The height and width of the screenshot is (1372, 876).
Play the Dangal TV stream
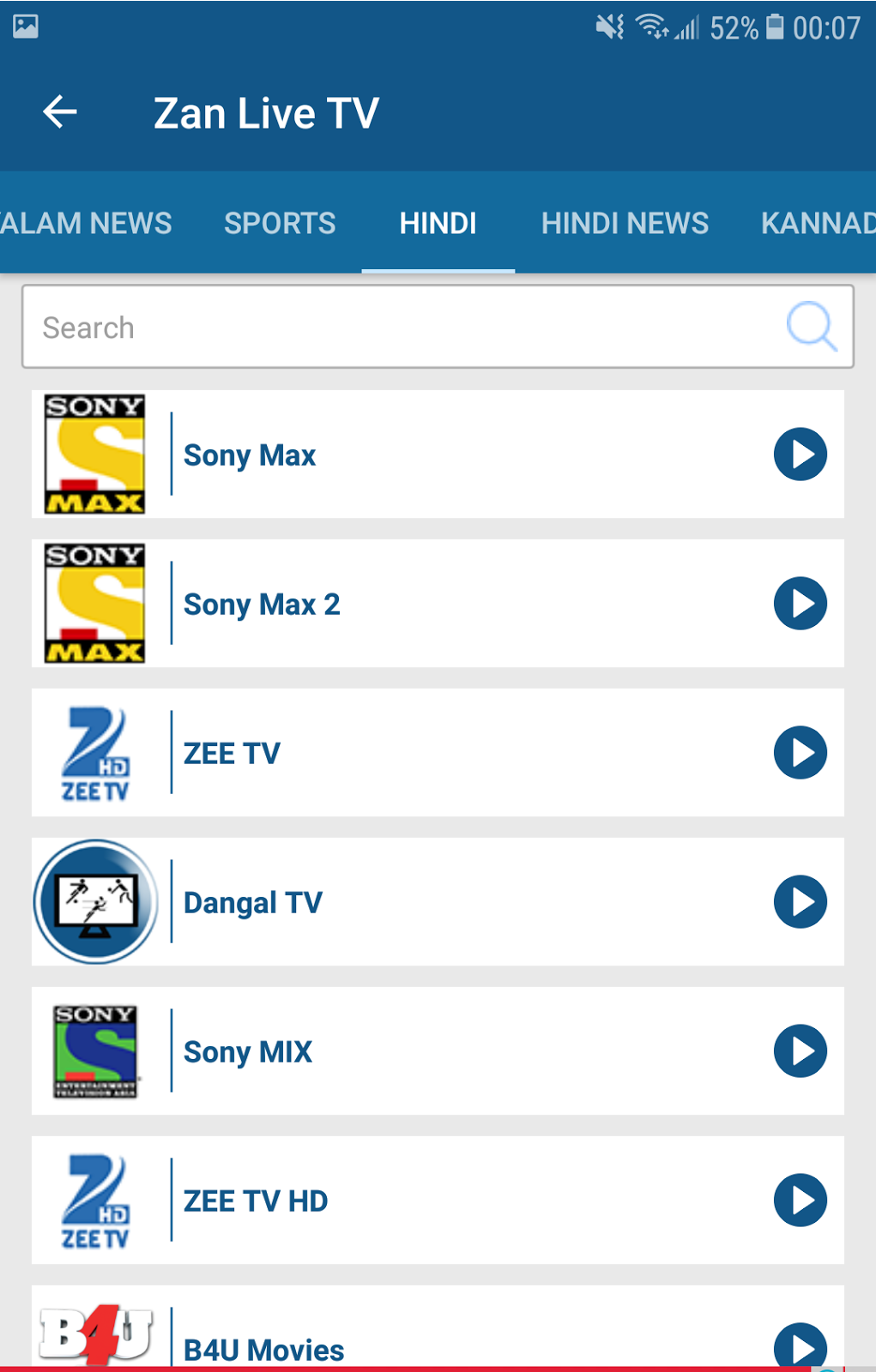(800, 901)
